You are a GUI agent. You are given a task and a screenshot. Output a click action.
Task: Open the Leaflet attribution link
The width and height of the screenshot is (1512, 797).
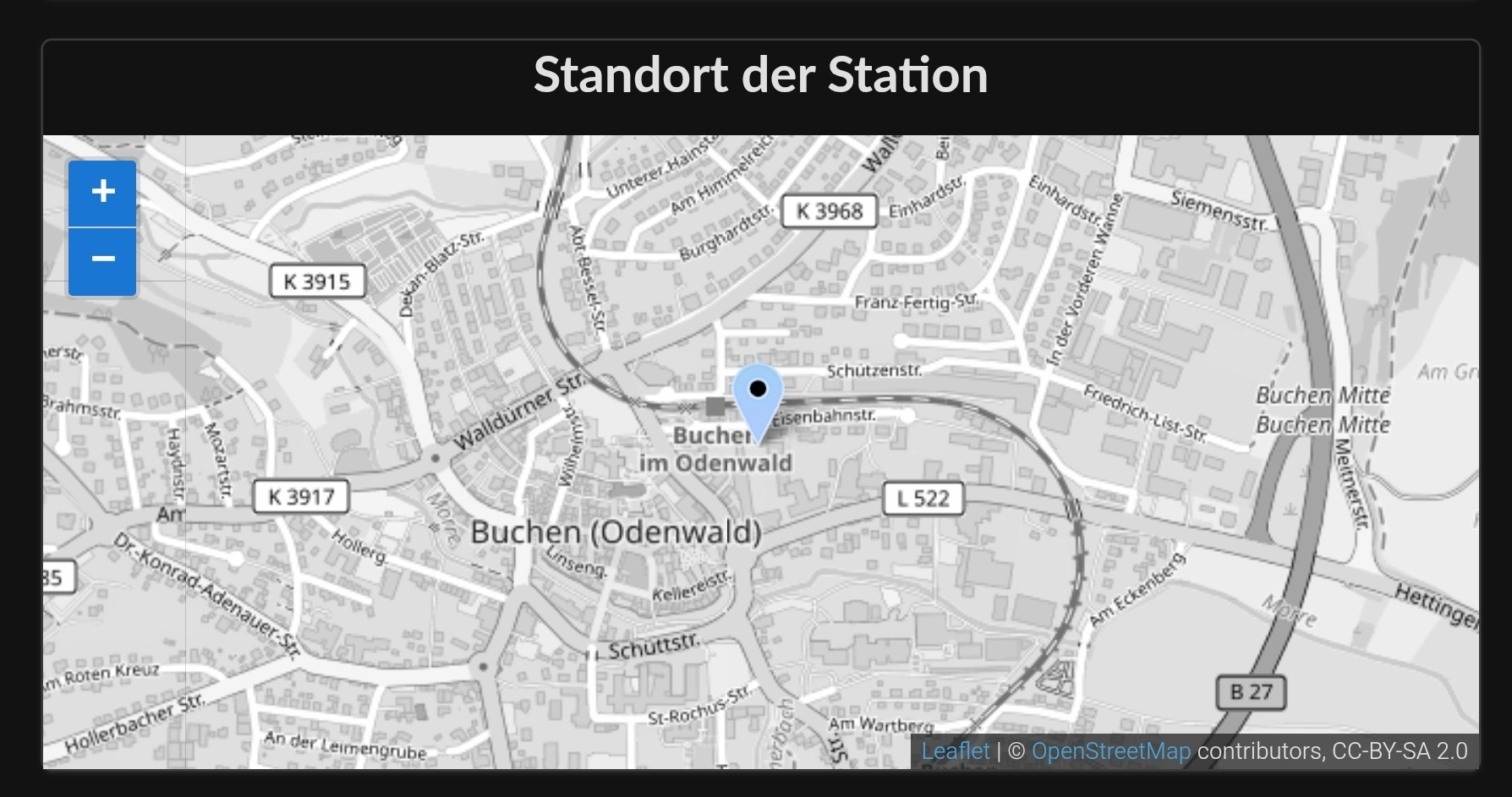[x=955, y=751]
